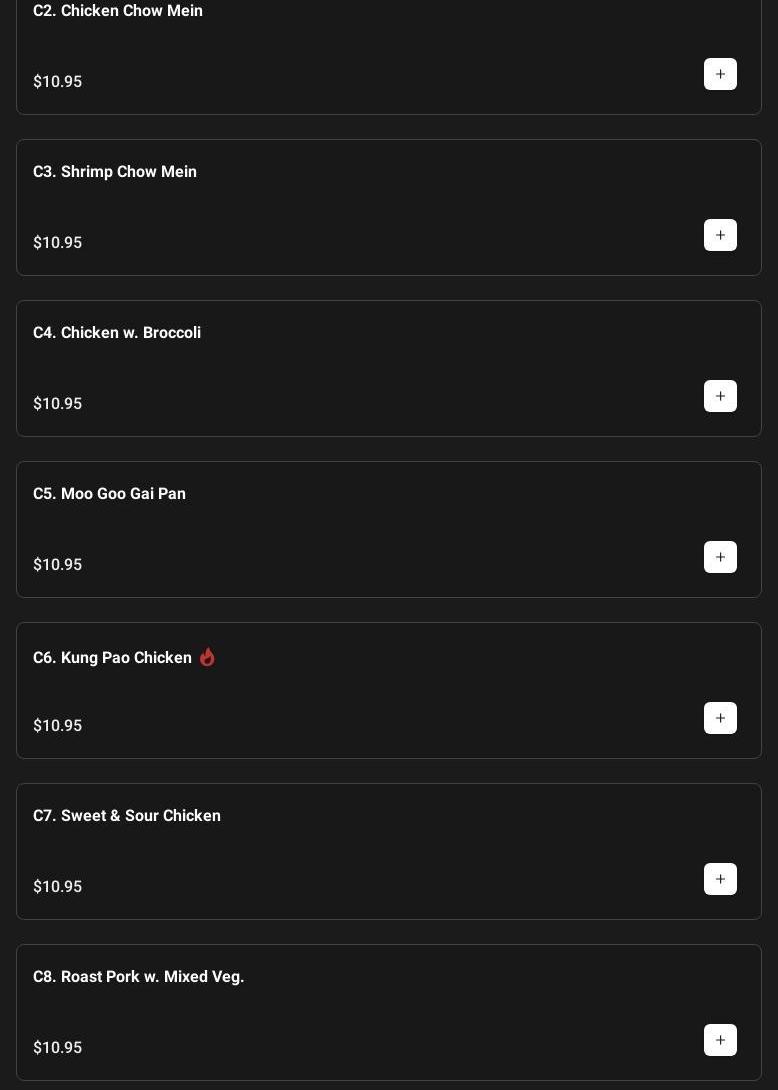Add C7. Sweet & Sour Chicken
This screenshot has height=1090, width=778.
(x=720, y=879)
